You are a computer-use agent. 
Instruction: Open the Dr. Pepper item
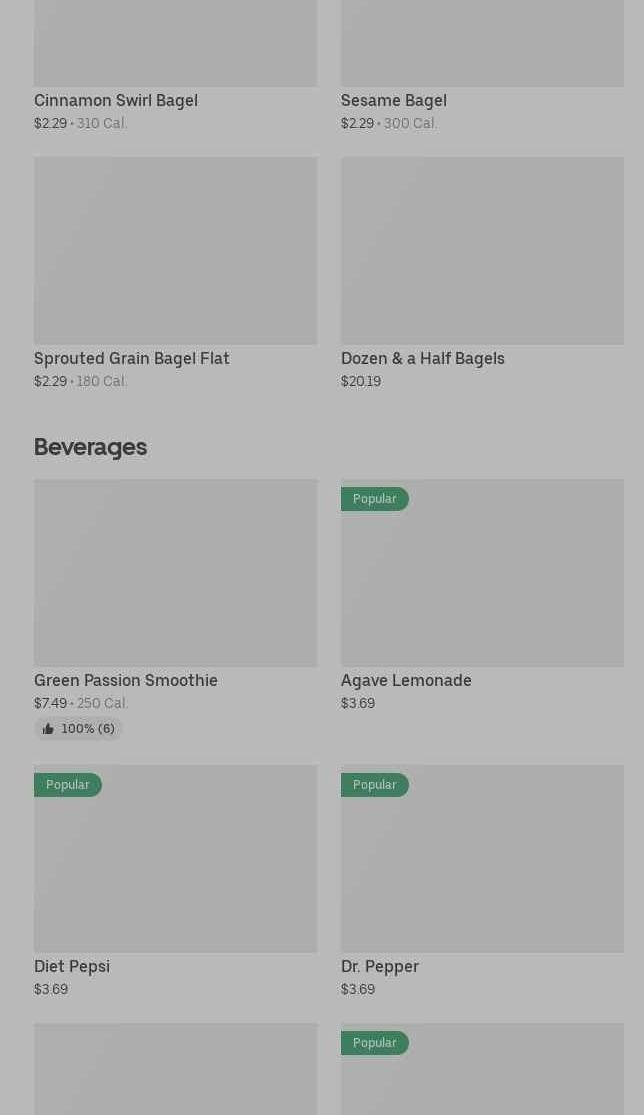(482, 882)
